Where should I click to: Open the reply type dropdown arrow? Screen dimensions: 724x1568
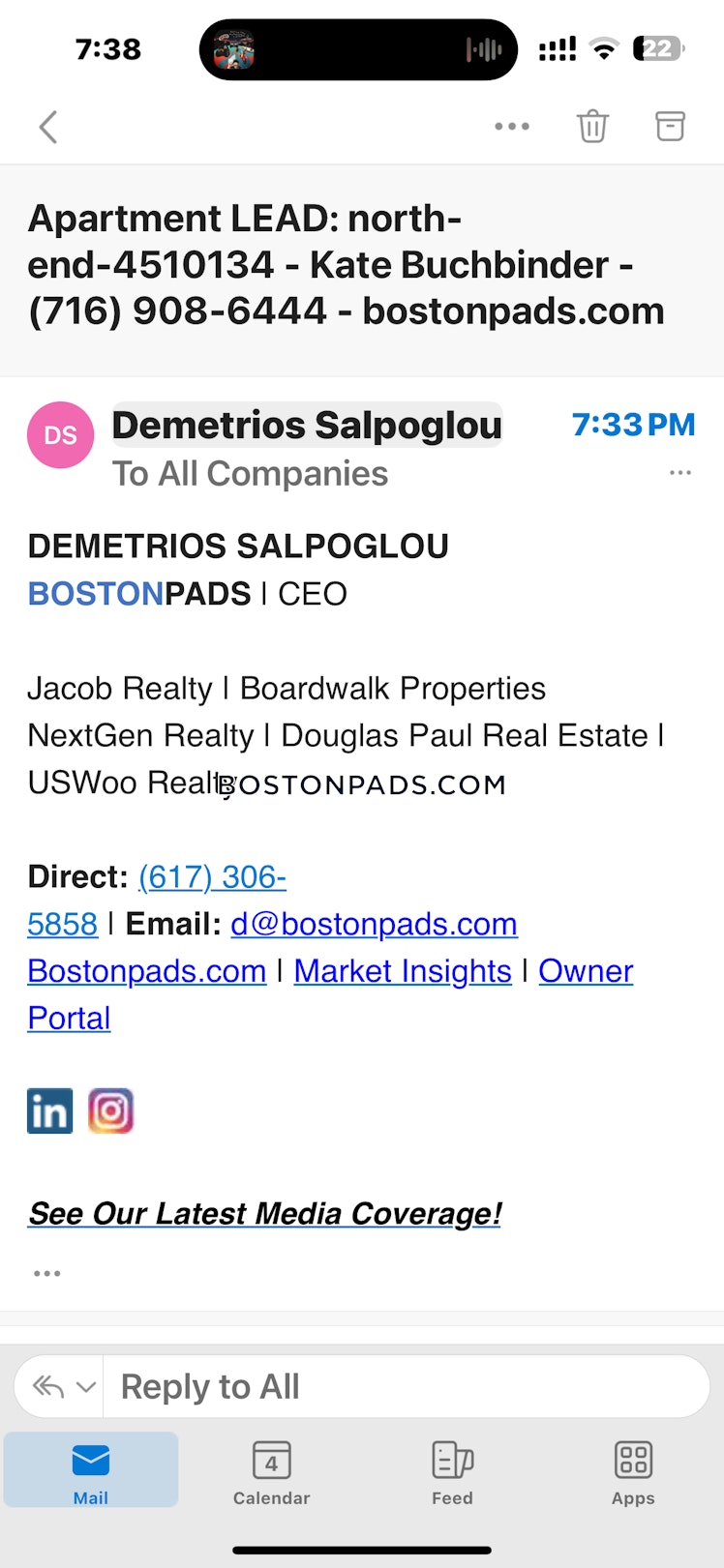pyautogui.click(x=85, y=1387)
